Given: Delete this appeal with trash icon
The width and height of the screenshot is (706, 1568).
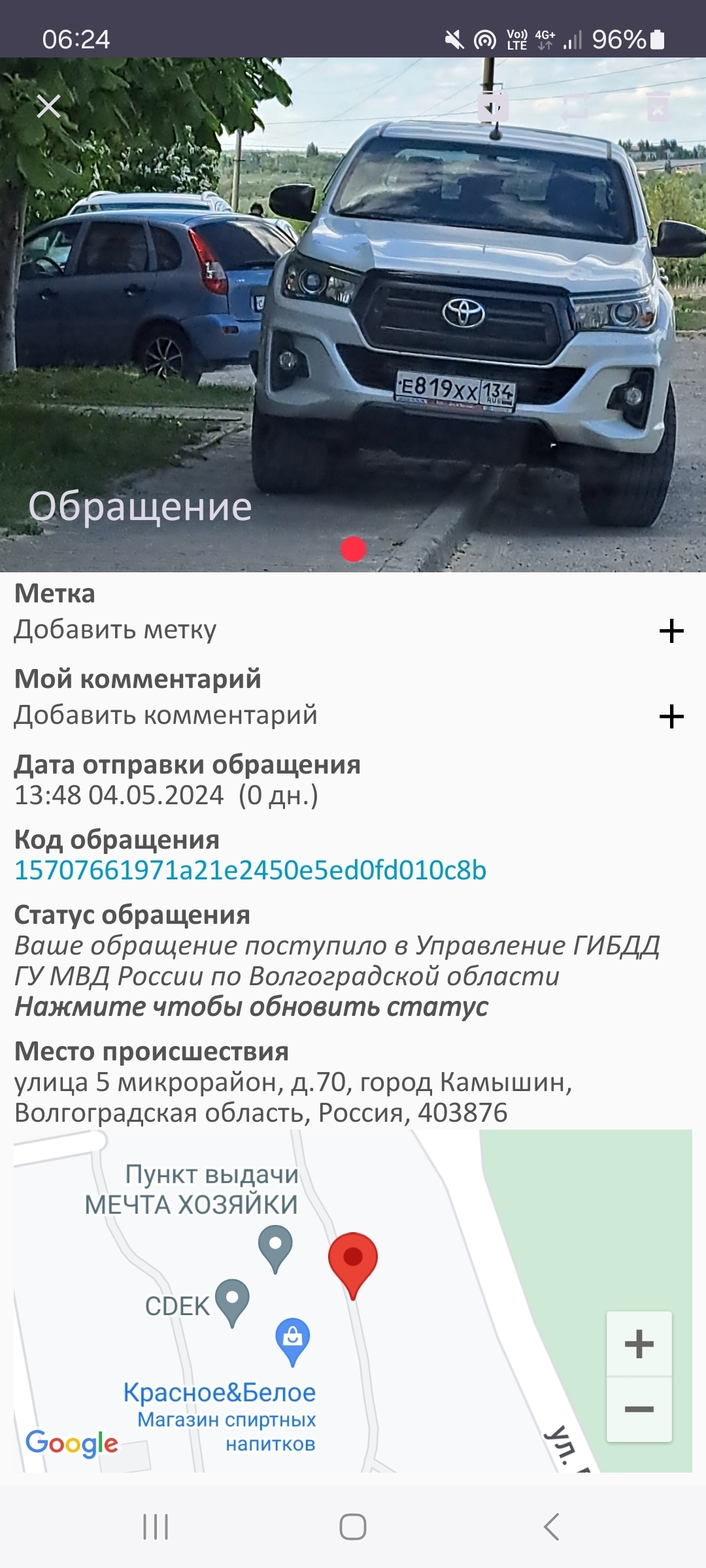Looking at the screenshot, I should pyautogui.click(x=658, y=106).
